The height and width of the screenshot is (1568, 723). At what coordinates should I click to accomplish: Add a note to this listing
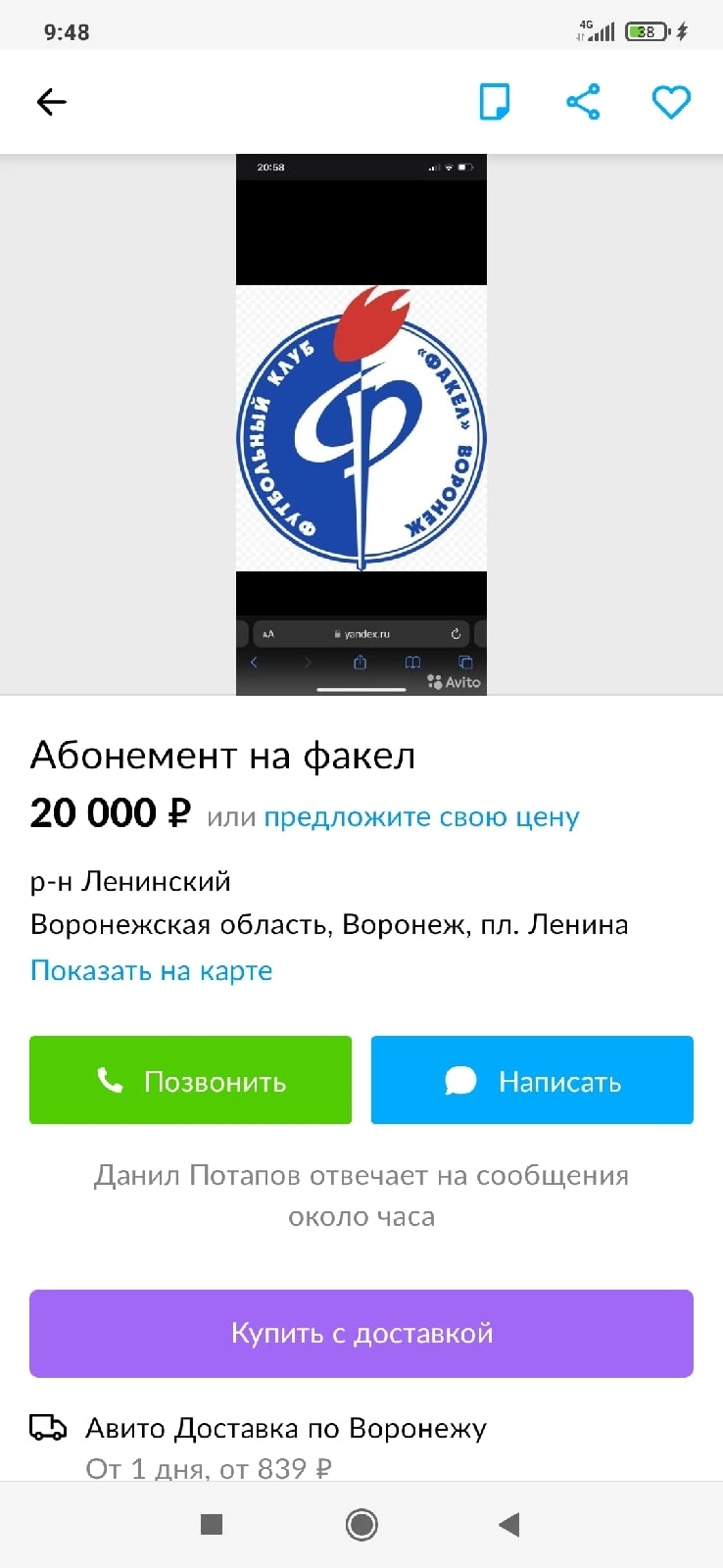(x=494, y=102)
